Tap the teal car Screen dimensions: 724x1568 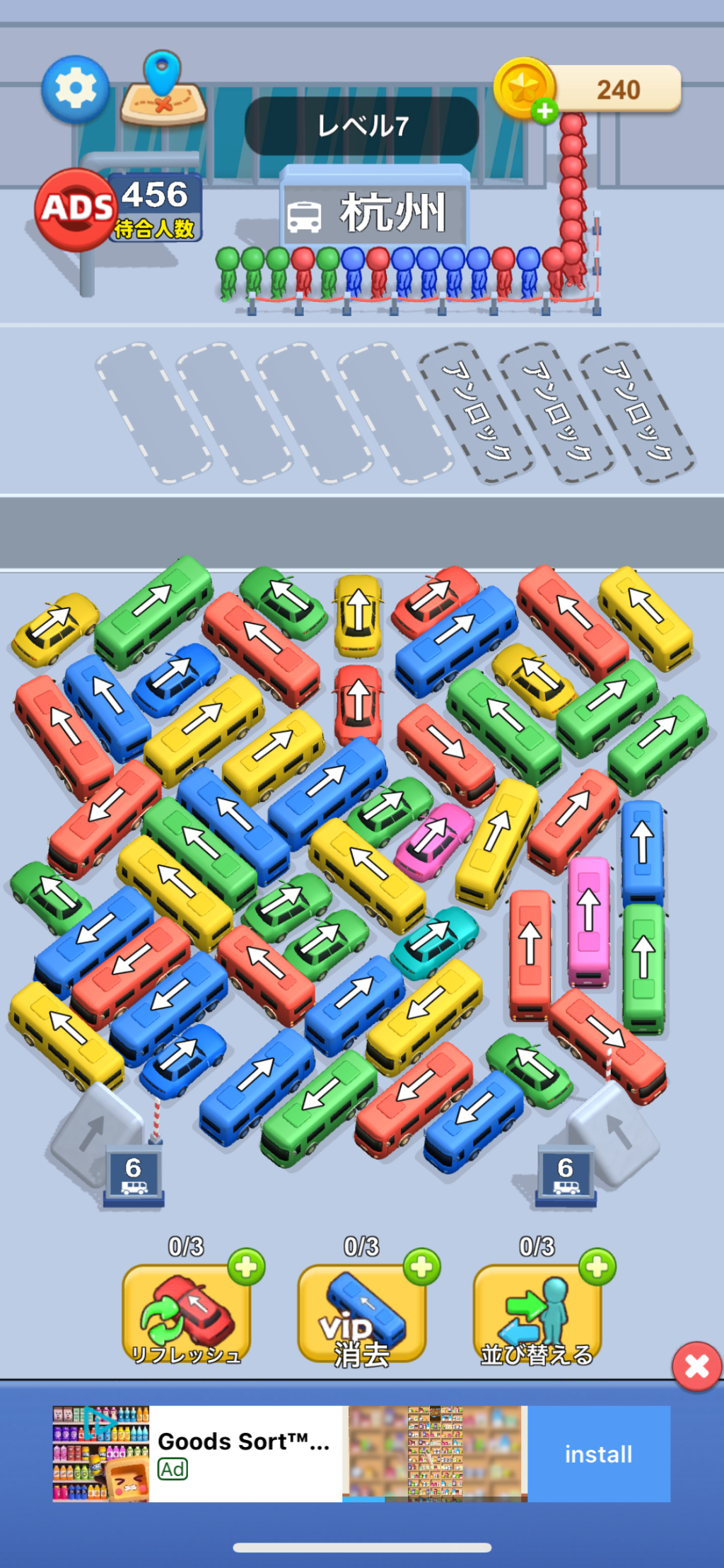tap(433, 942)
